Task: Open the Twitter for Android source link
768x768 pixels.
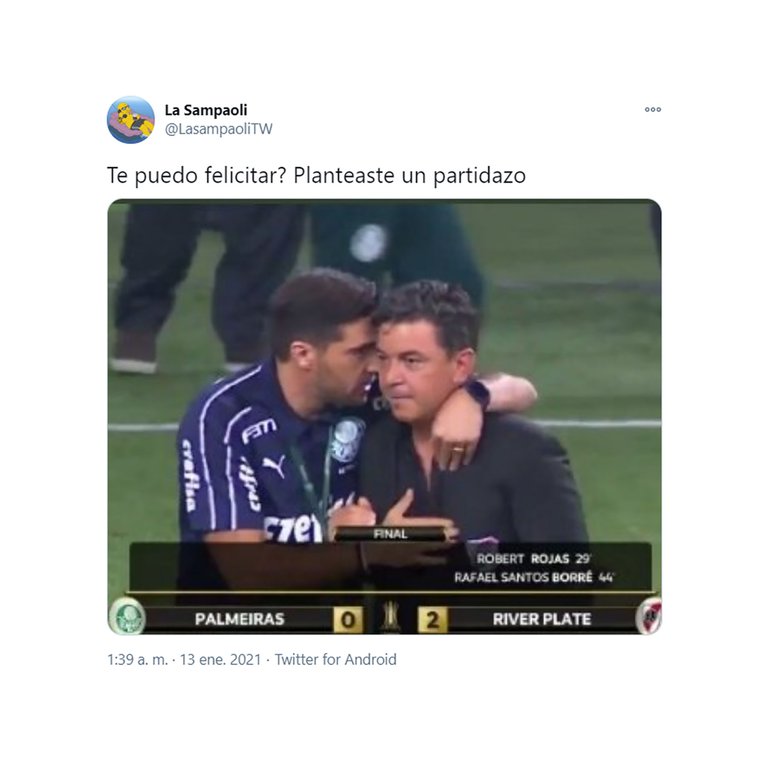Action: (335, 660)
